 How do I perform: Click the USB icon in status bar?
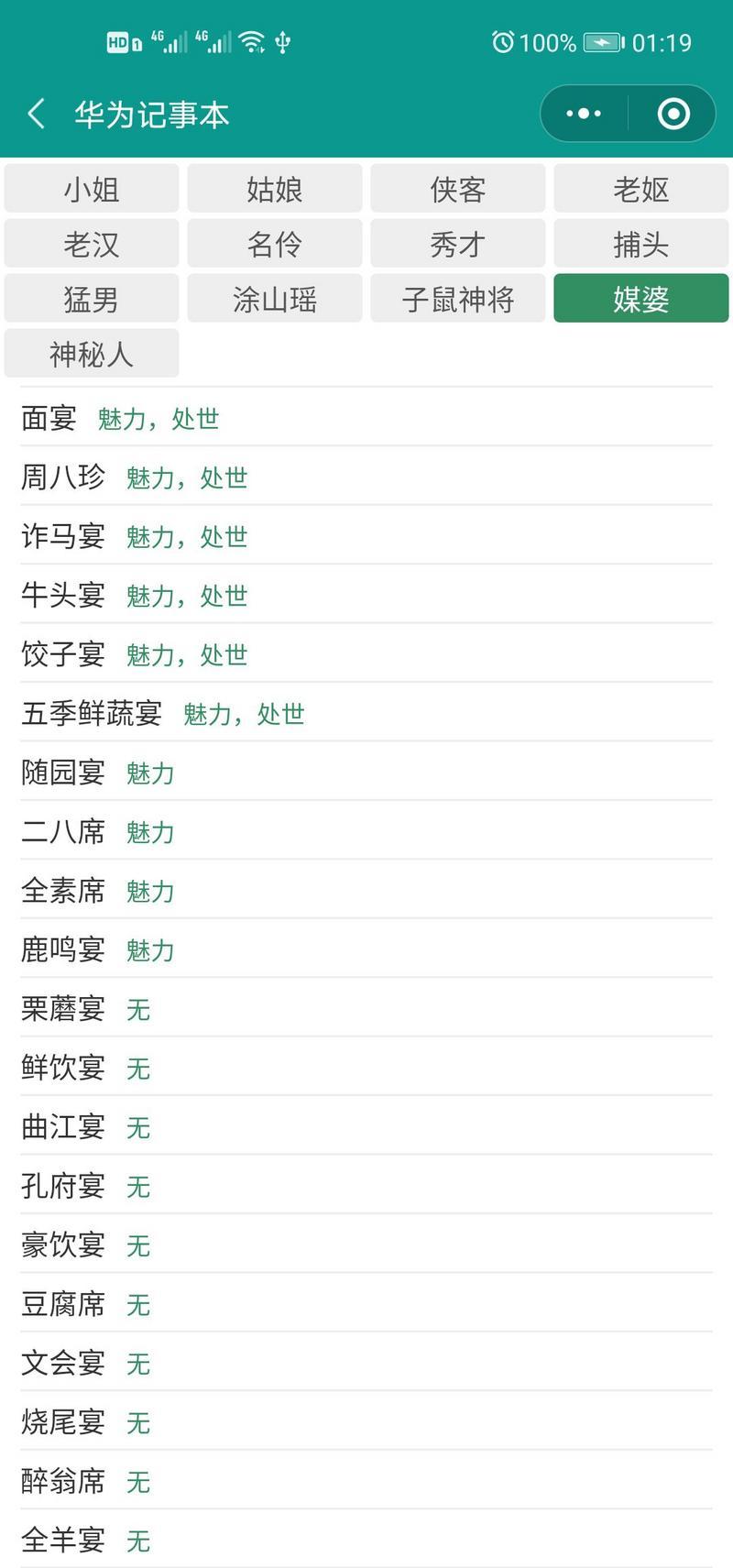(x=281, y=41)
